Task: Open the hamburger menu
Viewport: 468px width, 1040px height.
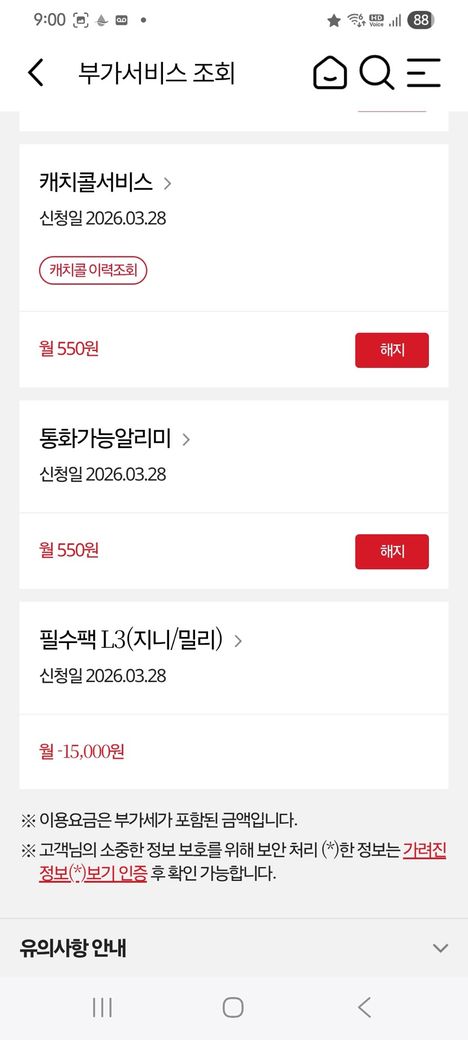Action: pos(424,73)
